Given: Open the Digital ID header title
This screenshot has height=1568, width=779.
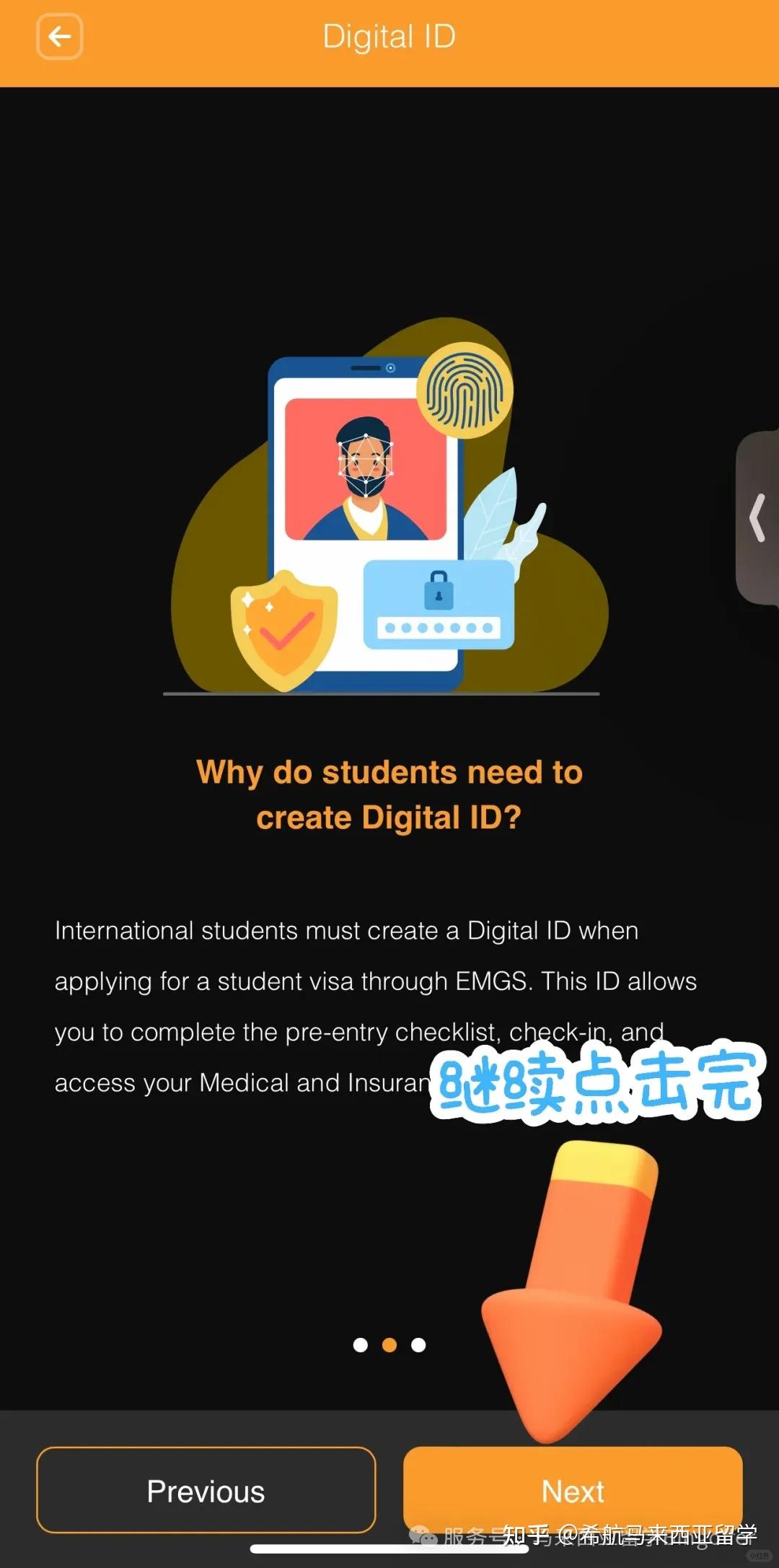Looking at the screenshot, I should tap(389, 35).
